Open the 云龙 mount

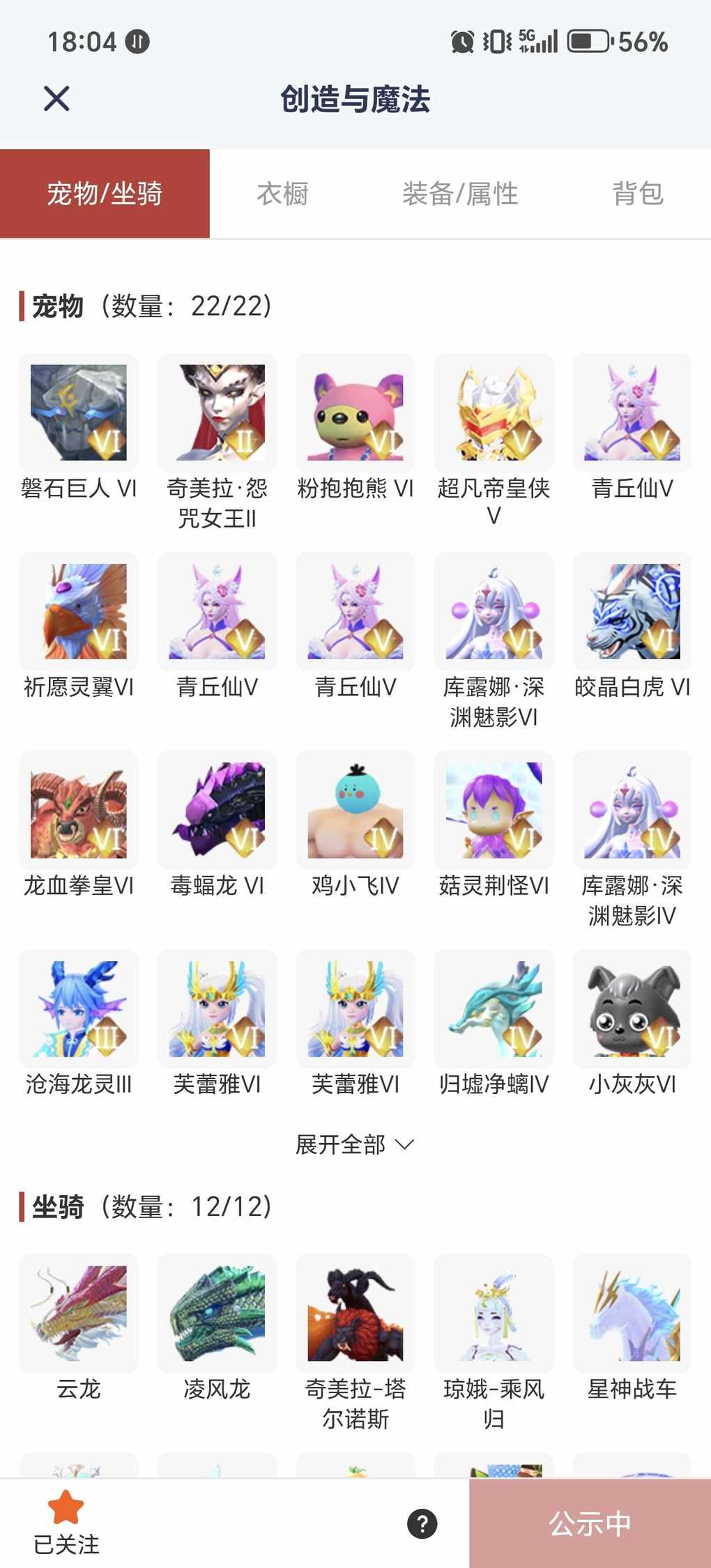click(79, 1313)
